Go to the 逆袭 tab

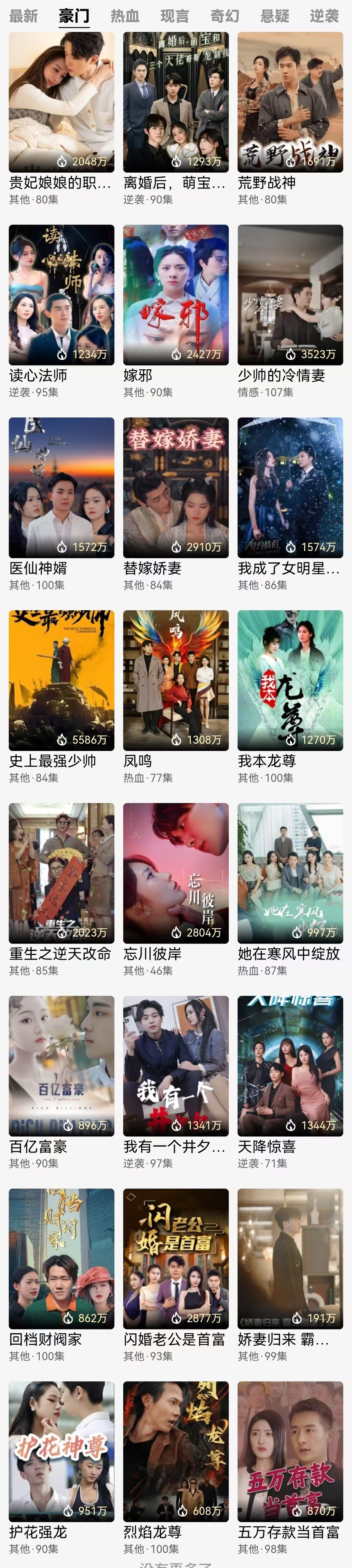324,16
